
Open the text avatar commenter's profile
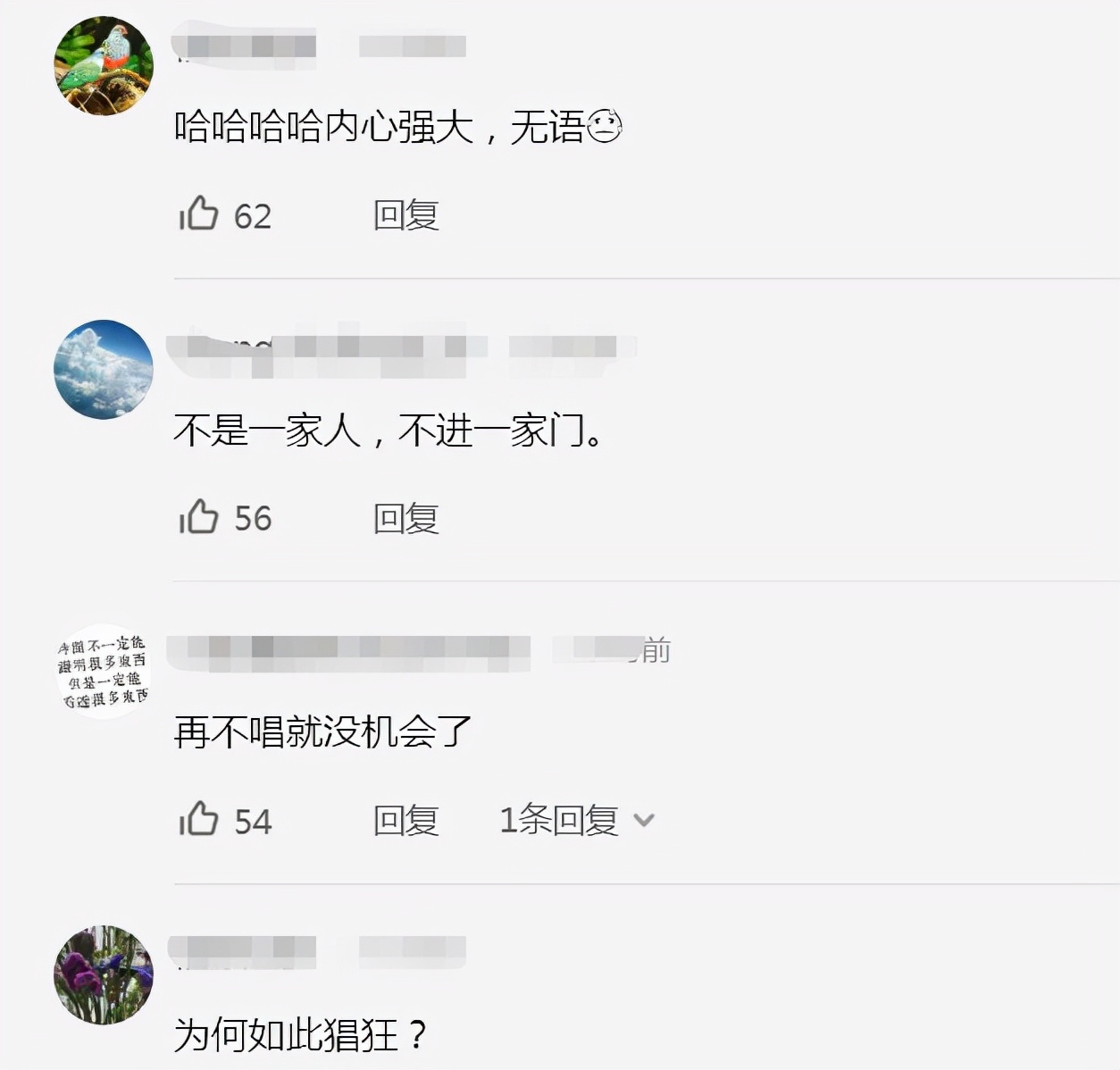point(104,672)
